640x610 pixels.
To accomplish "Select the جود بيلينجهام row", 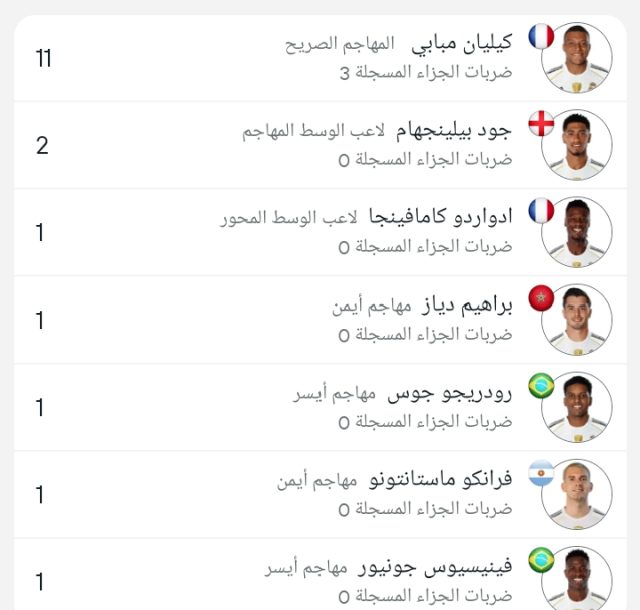I will pyautogui.click(x=320, y=145).
